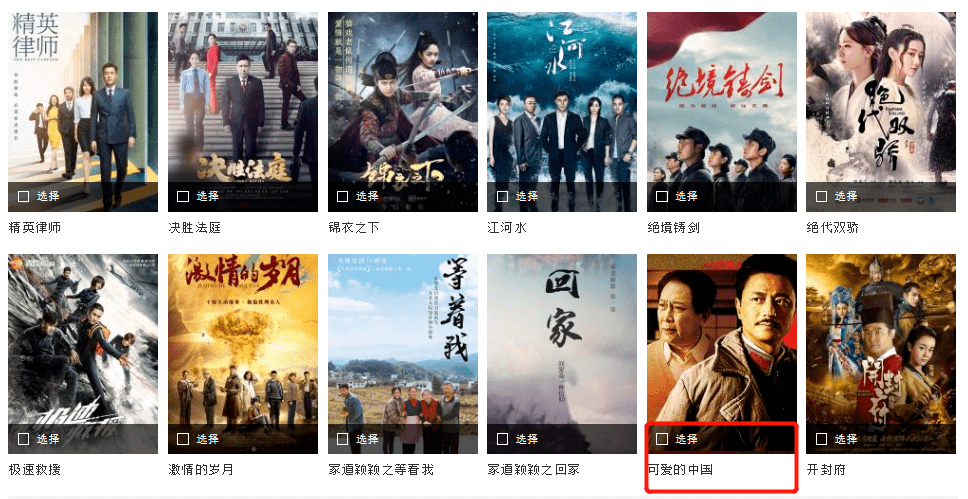Mark 开封府 as selected
The height and width of the screenshot is (499, 968).
tap(822, 439)
